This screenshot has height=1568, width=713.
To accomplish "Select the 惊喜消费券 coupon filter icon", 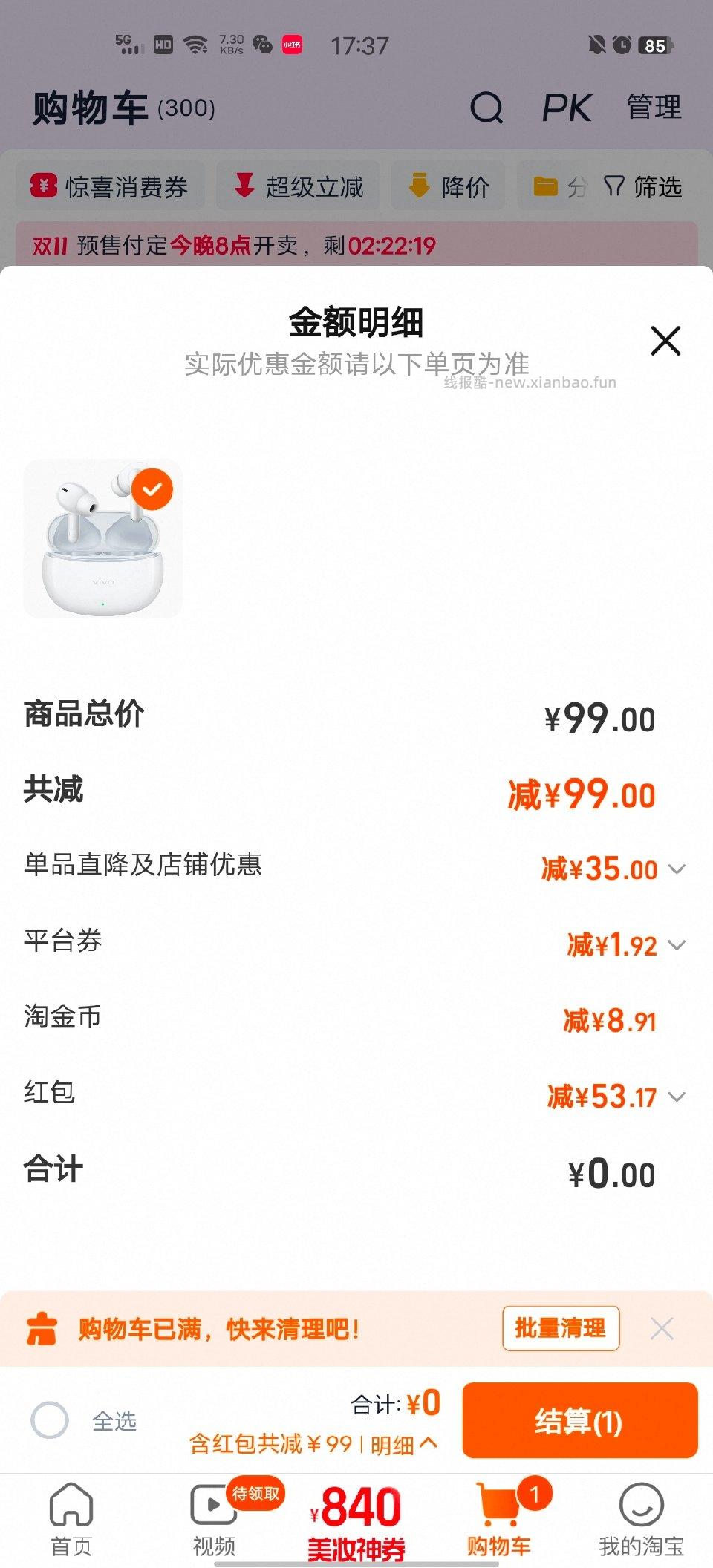I will point(45,186).
